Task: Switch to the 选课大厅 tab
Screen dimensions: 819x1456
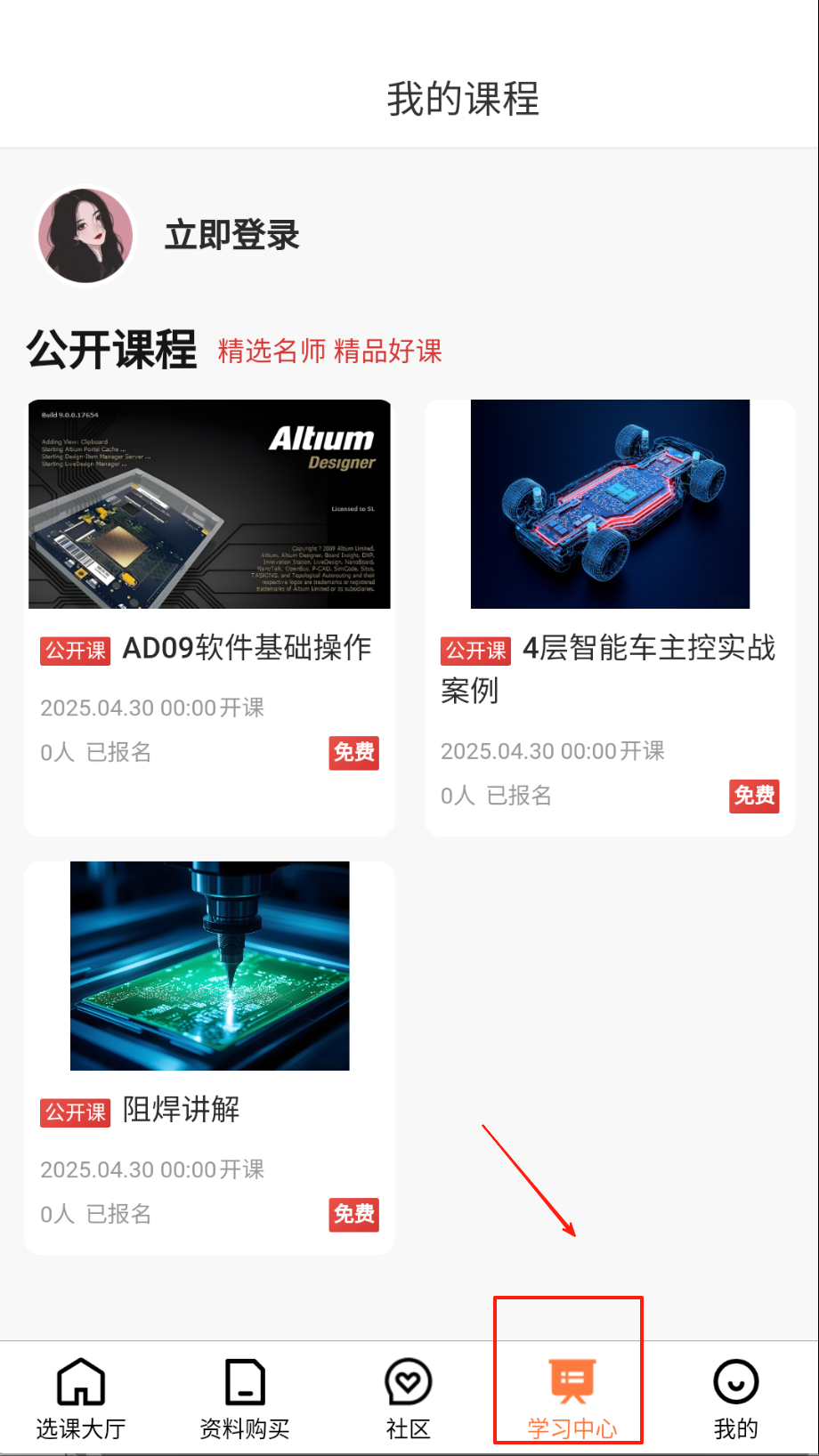Action: [81, 1397]
